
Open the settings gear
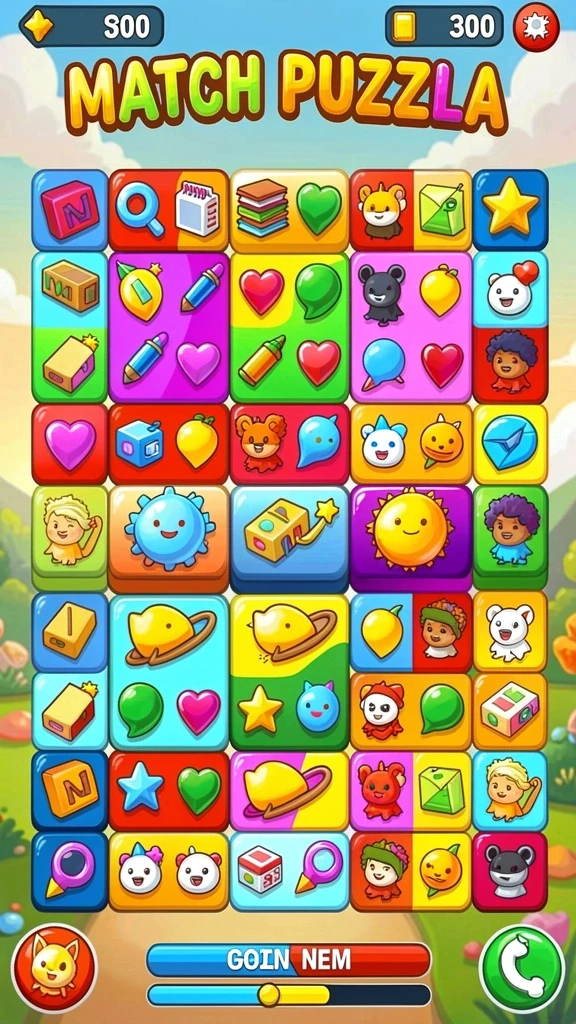coord(536,27)
